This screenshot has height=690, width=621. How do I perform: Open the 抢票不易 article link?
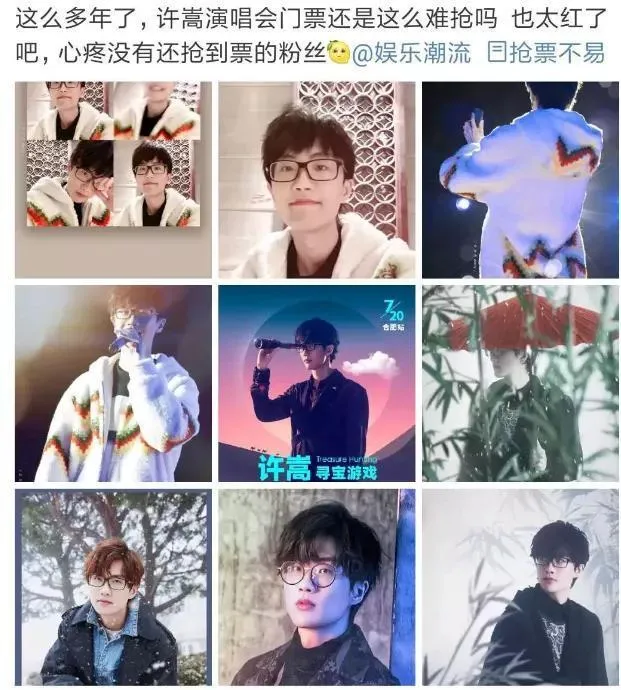548,54
